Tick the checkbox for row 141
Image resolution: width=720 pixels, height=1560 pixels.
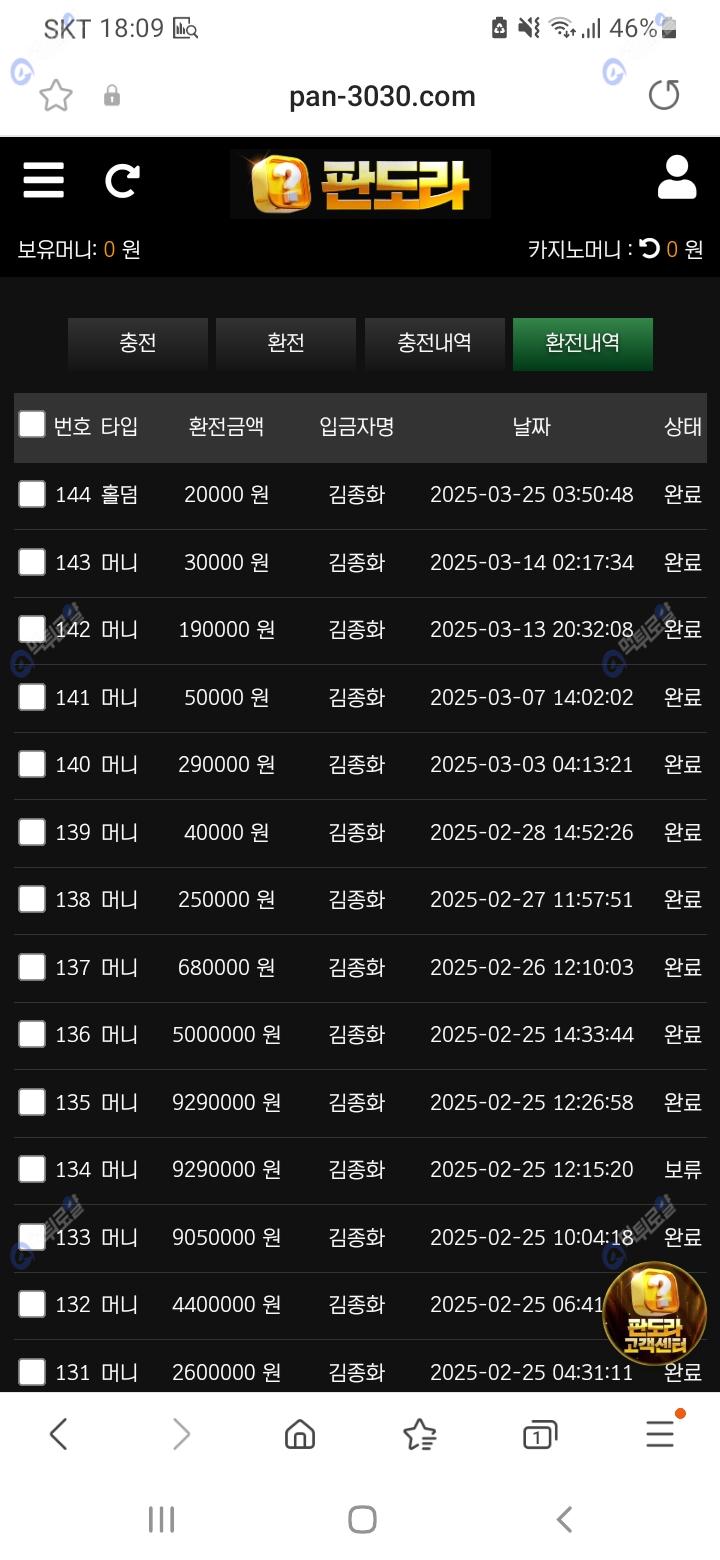click(32, 697)
